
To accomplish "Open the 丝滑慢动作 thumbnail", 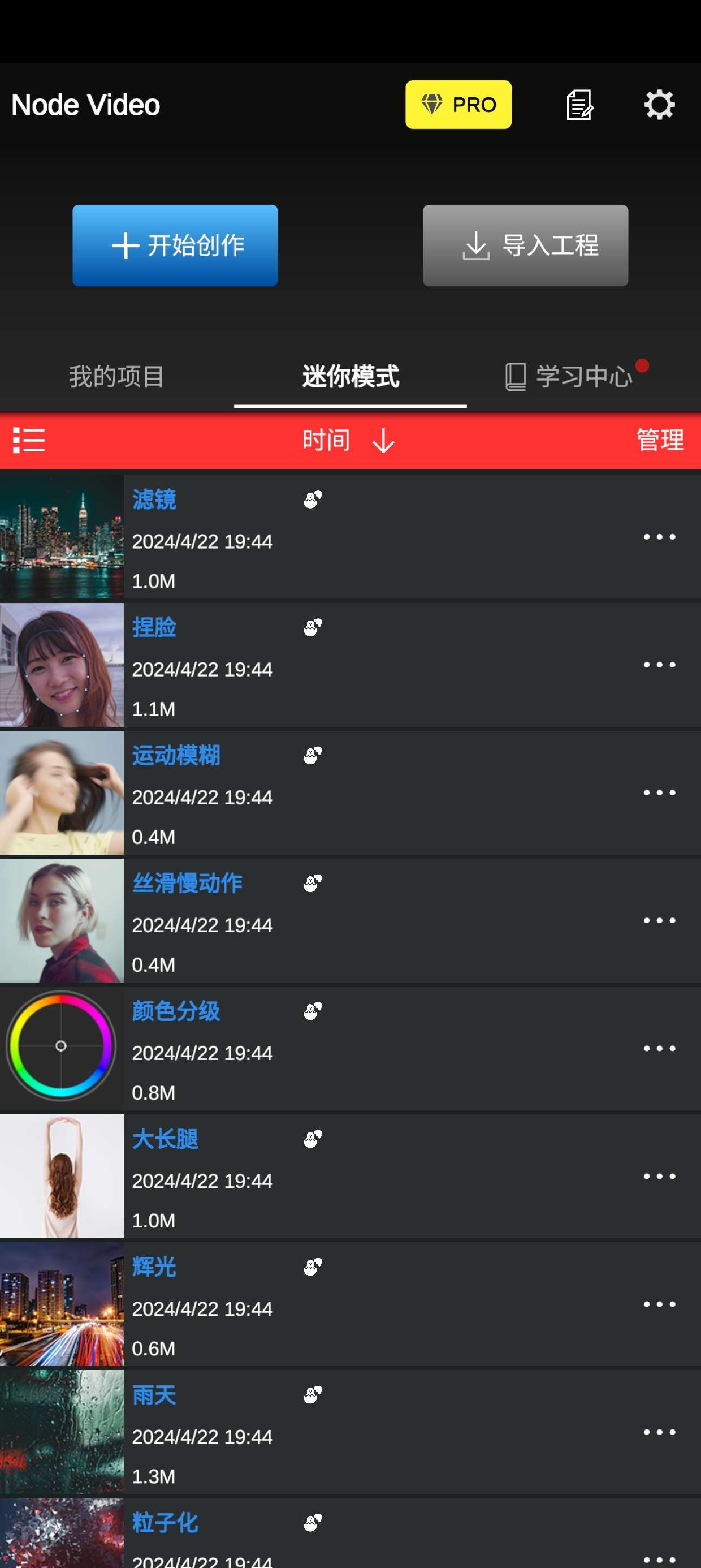I will click(x=62, y=920).
